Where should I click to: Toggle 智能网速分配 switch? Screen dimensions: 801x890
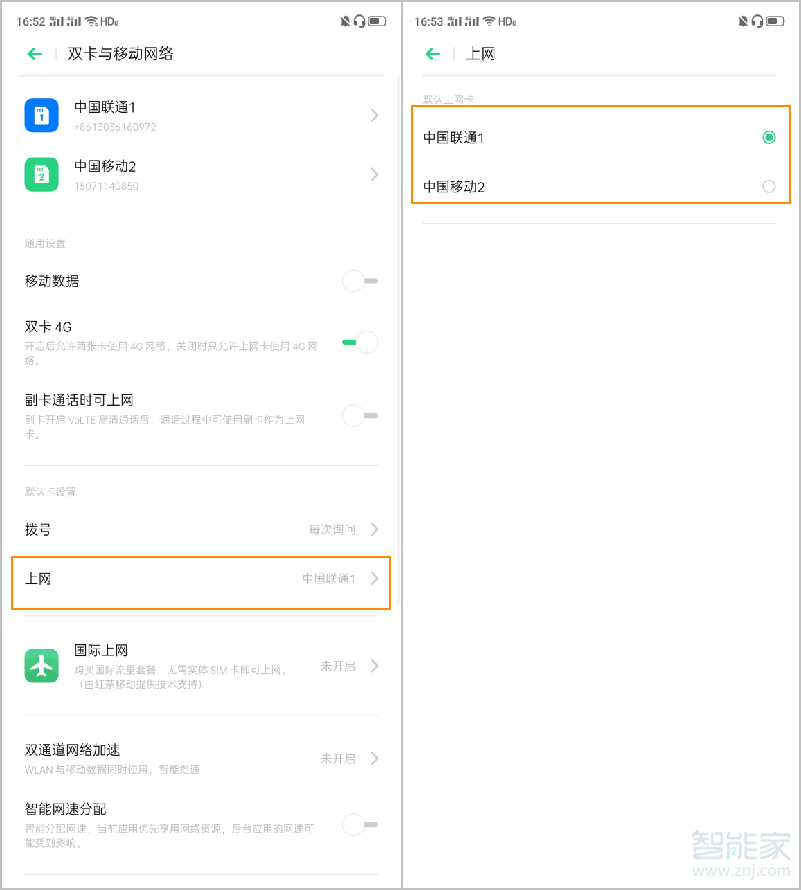[359, 825]
